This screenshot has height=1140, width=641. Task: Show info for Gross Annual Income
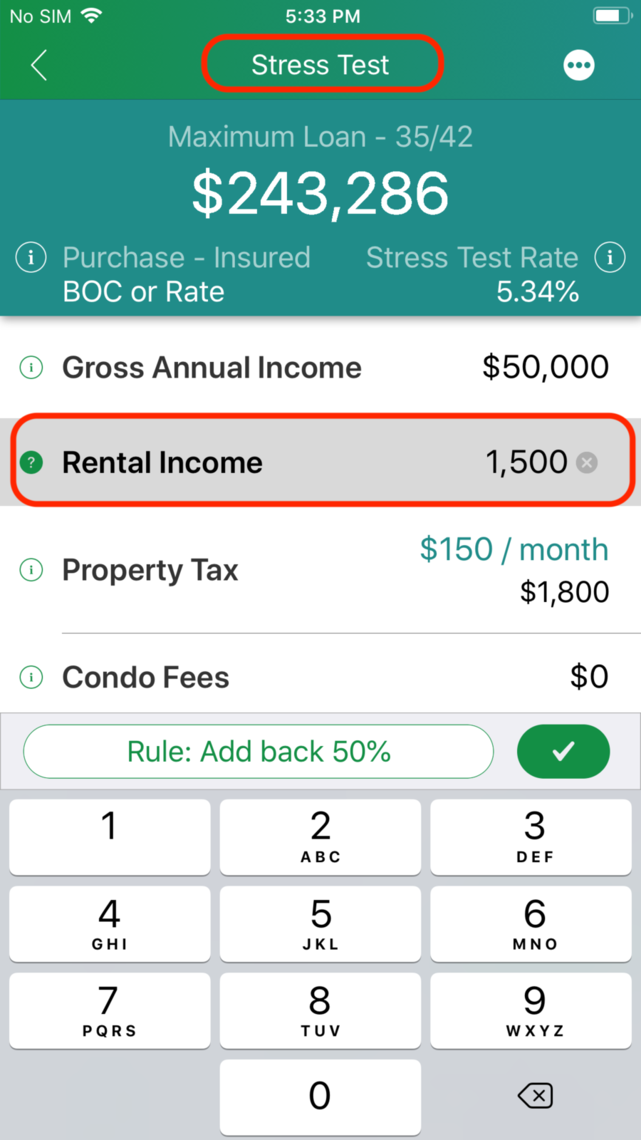pos(31,368)
